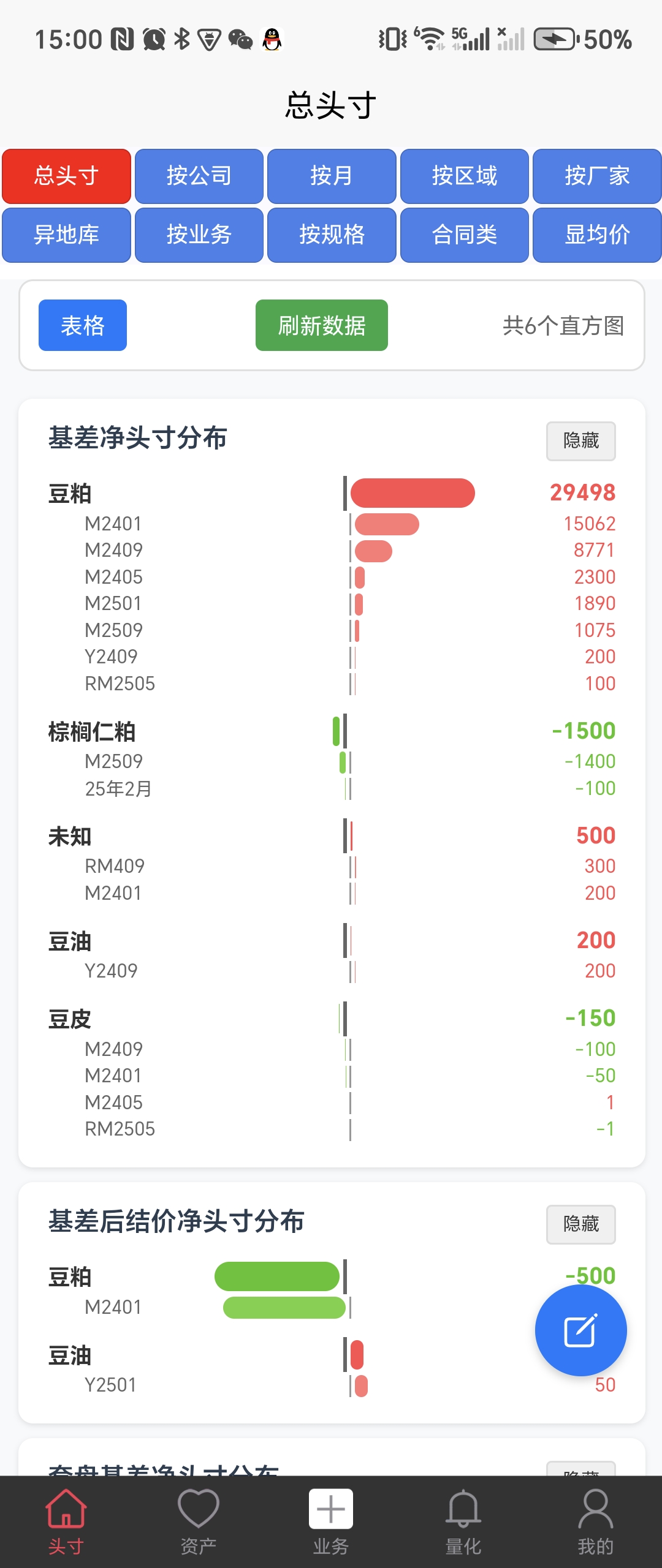Tap the floating blue edit pencil icon
The height and width of the screenshot is (1568, 662).
click(x=580, y=1329)
